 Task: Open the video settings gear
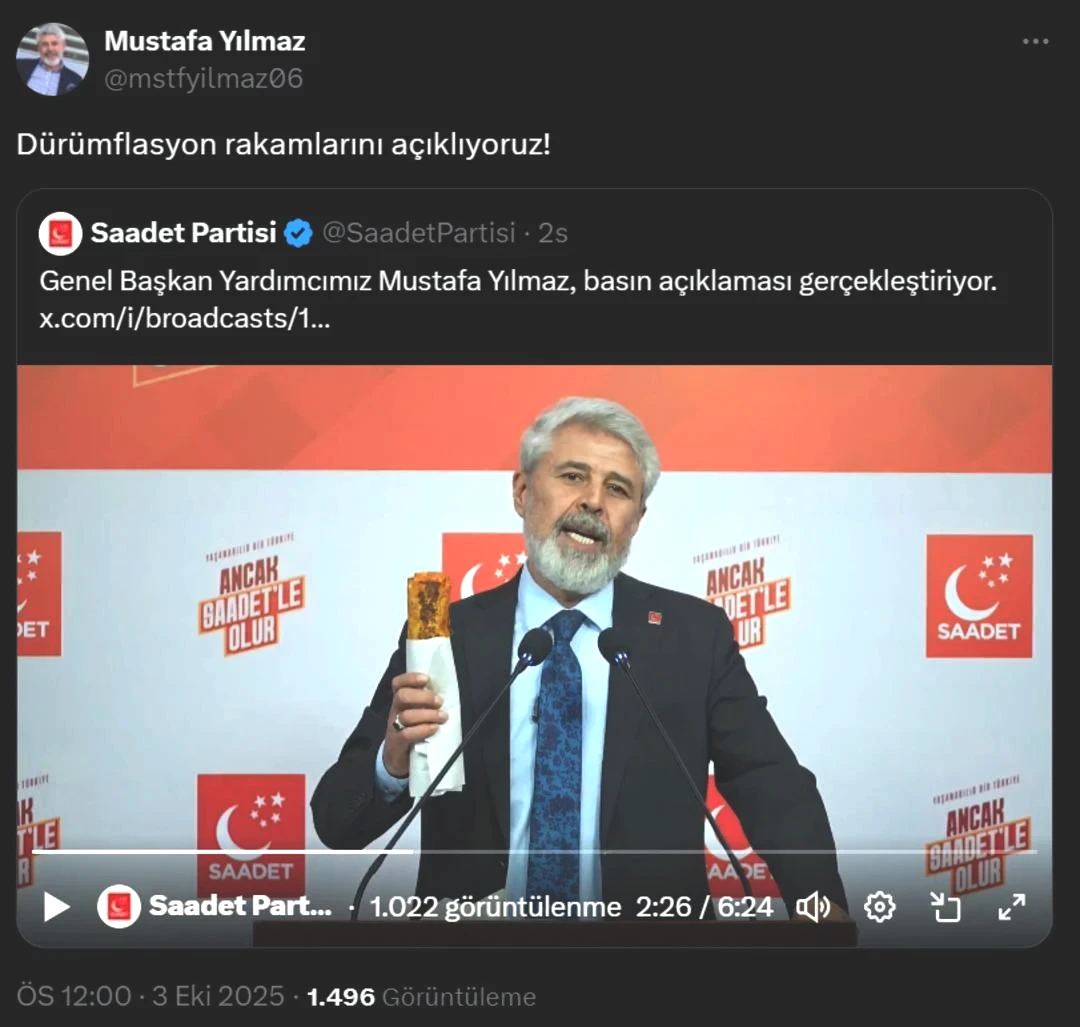coord(879,906)
